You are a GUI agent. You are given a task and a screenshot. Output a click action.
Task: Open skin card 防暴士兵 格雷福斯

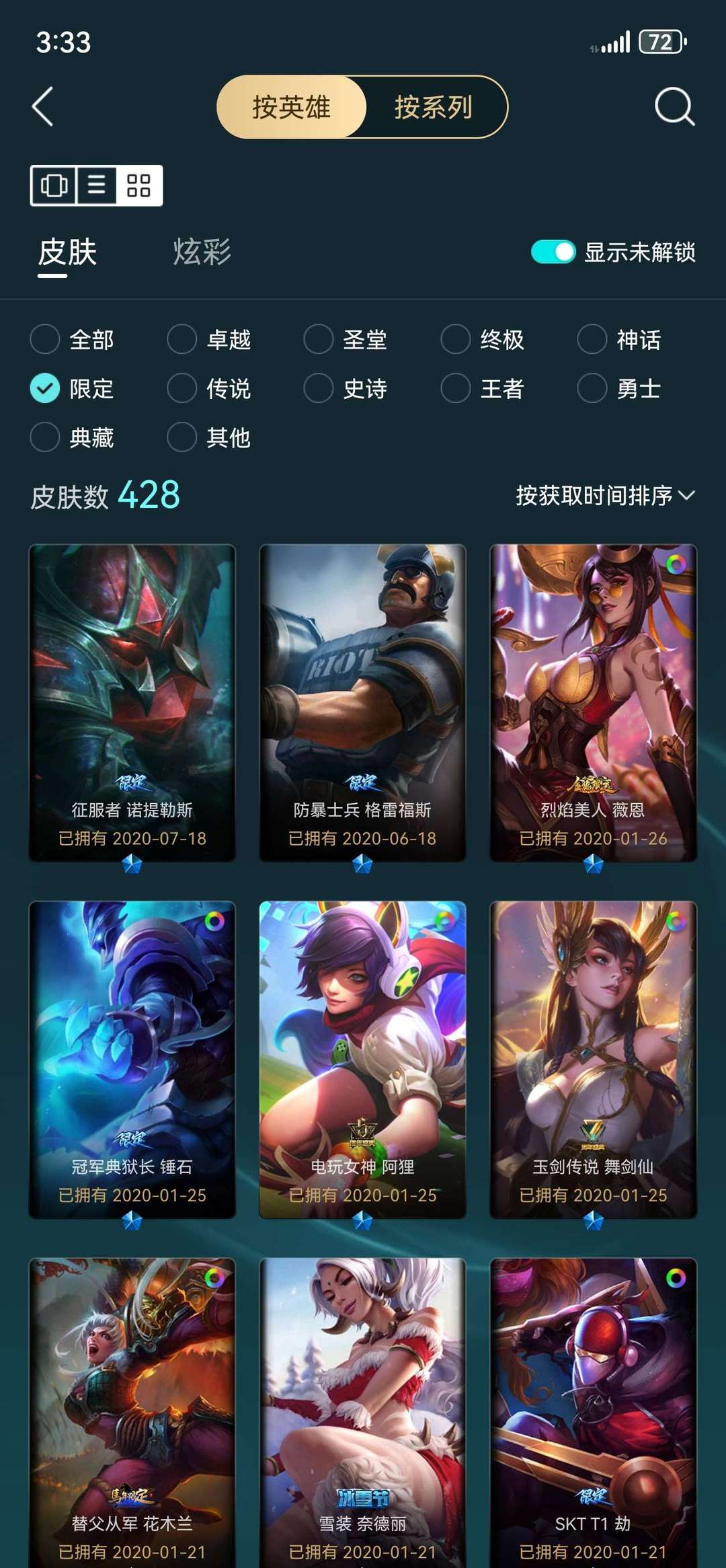(362, 703)
